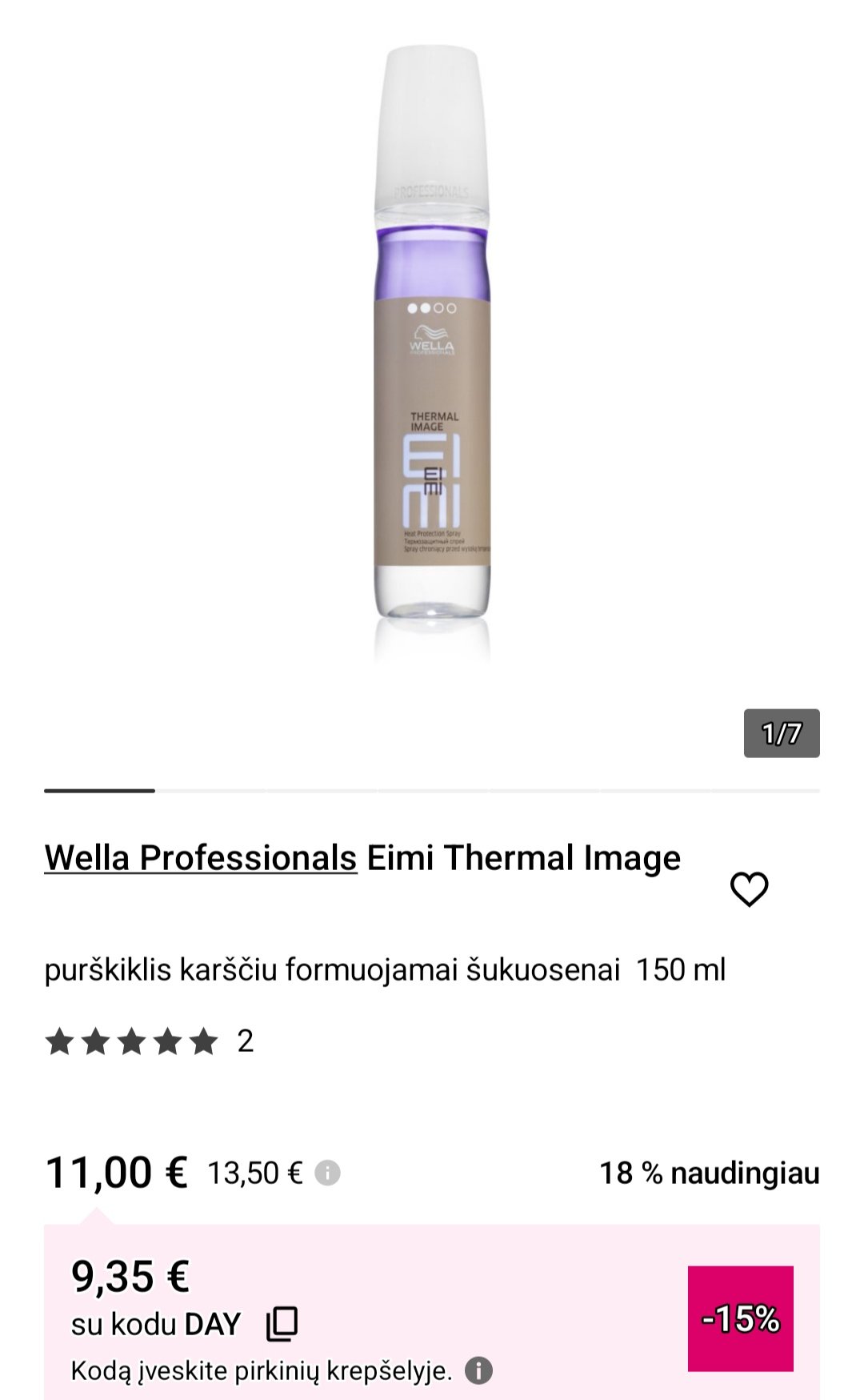Screen dimensions: 864x1400
Task: Open the Wella Professionals brand link
Action: 201,857
